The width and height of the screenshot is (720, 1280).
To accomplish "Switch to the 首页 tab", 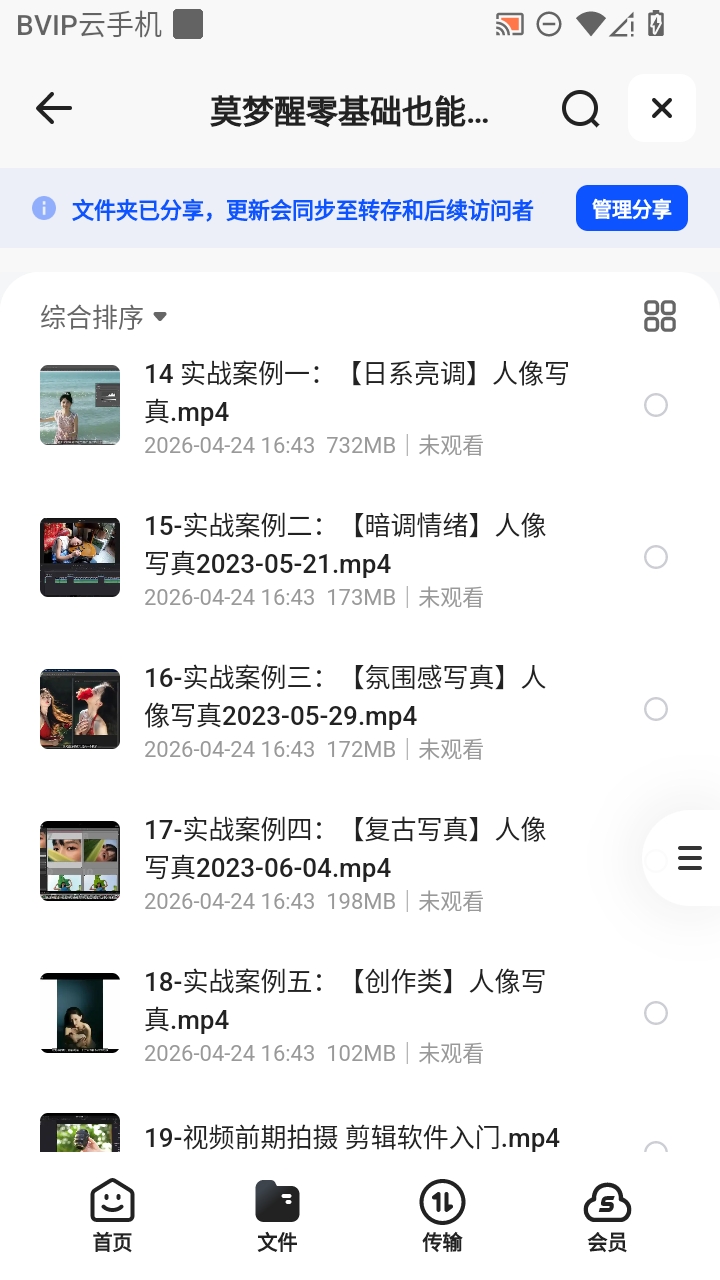I will 112,1216.
